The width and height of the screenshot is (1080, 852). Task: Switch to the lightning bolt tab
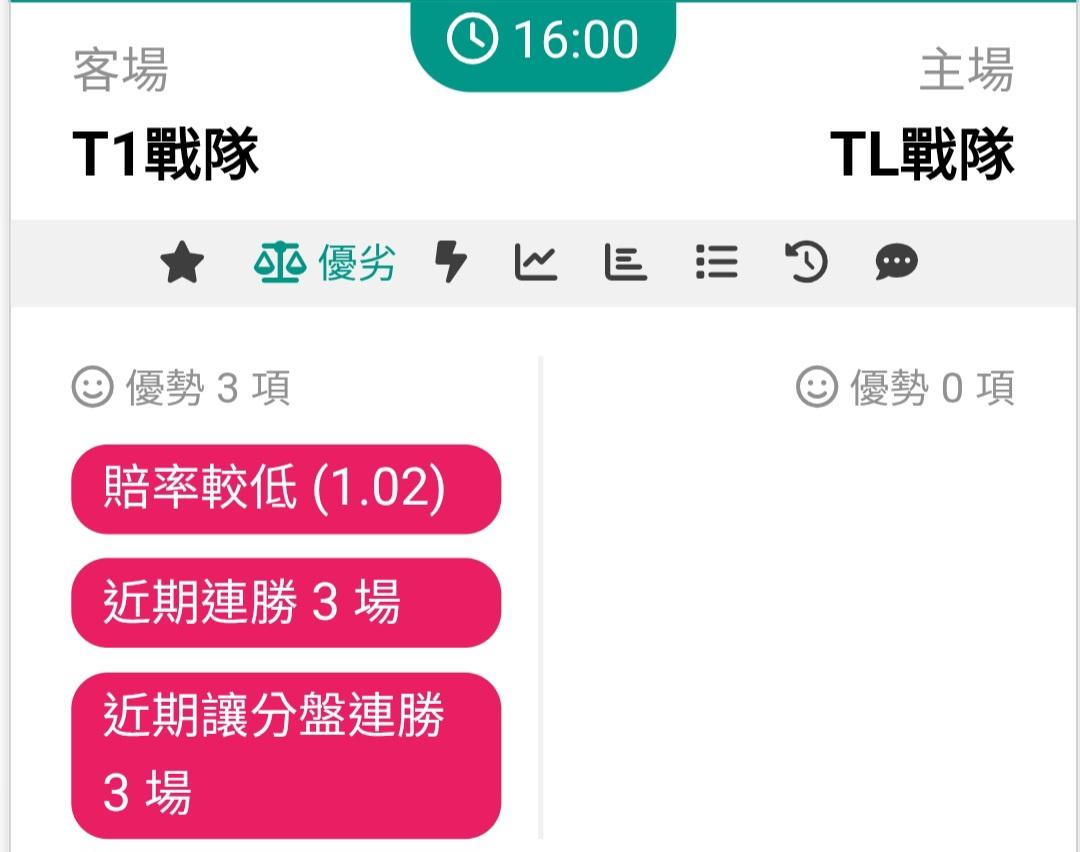[x=451, y=262]
